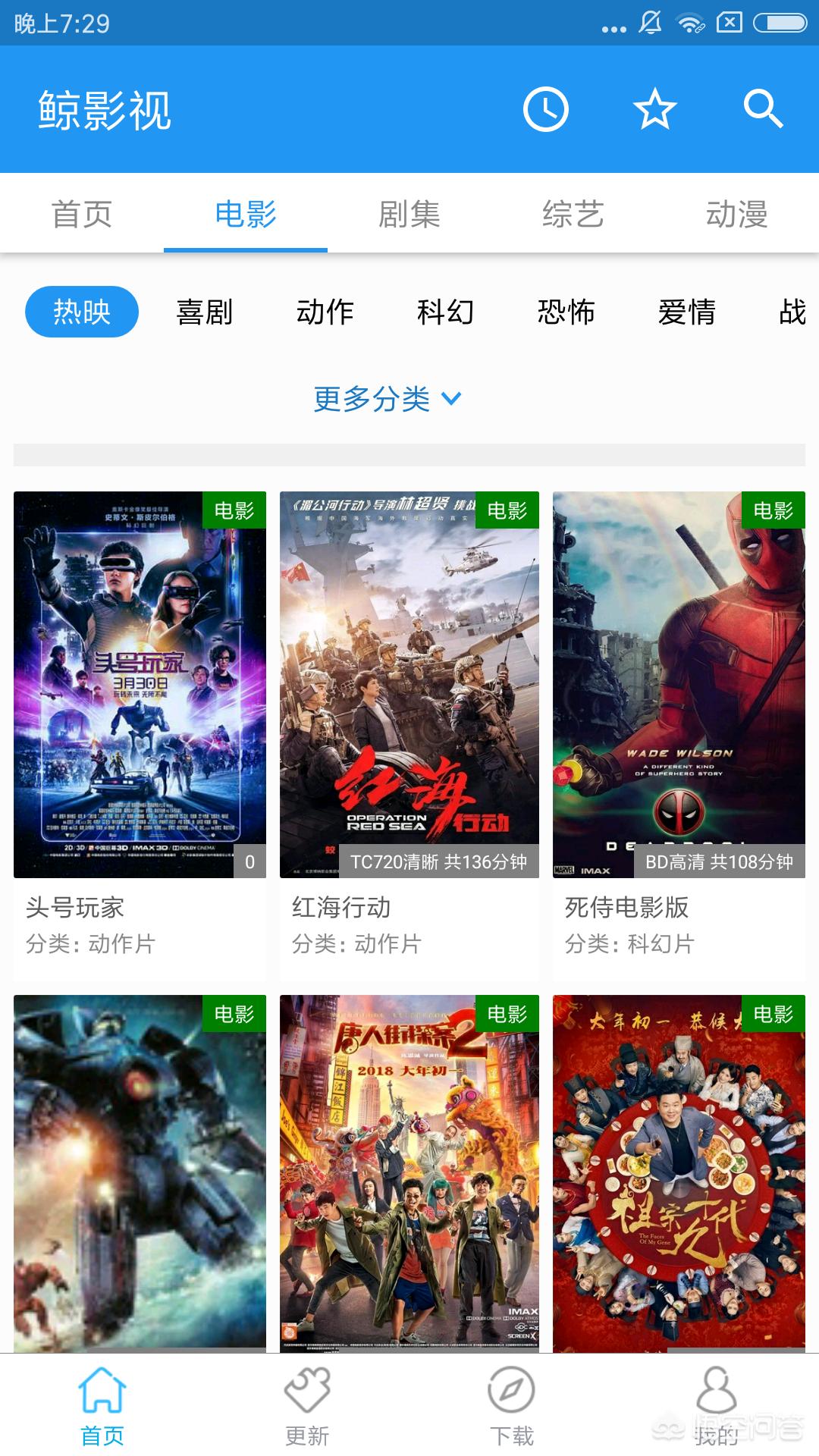Select the 热映 hot category chip

pyautogui.click(x=82, y=312)
